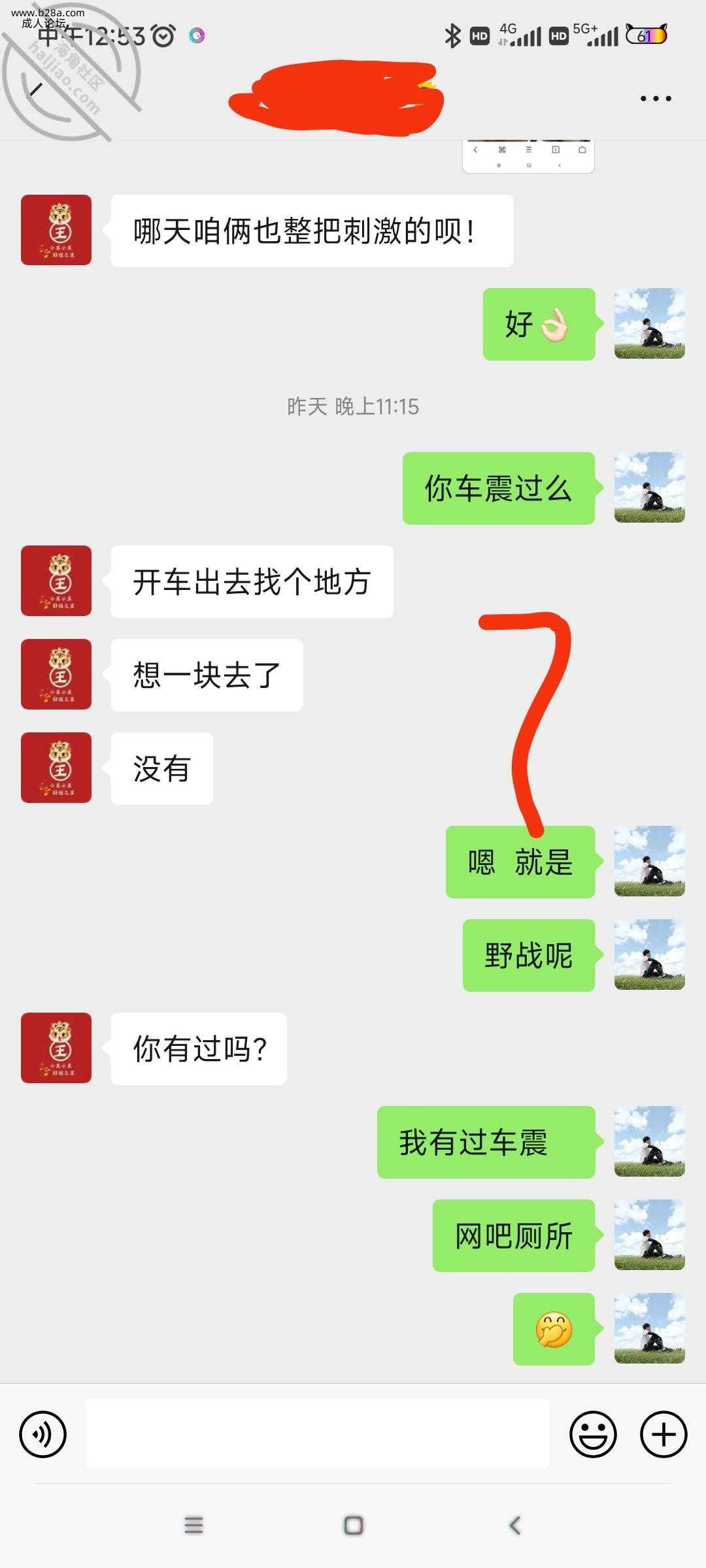Open the system recent apps menu
The height and width of the screenshot is (1568, 706).
tap(193, 1526)
